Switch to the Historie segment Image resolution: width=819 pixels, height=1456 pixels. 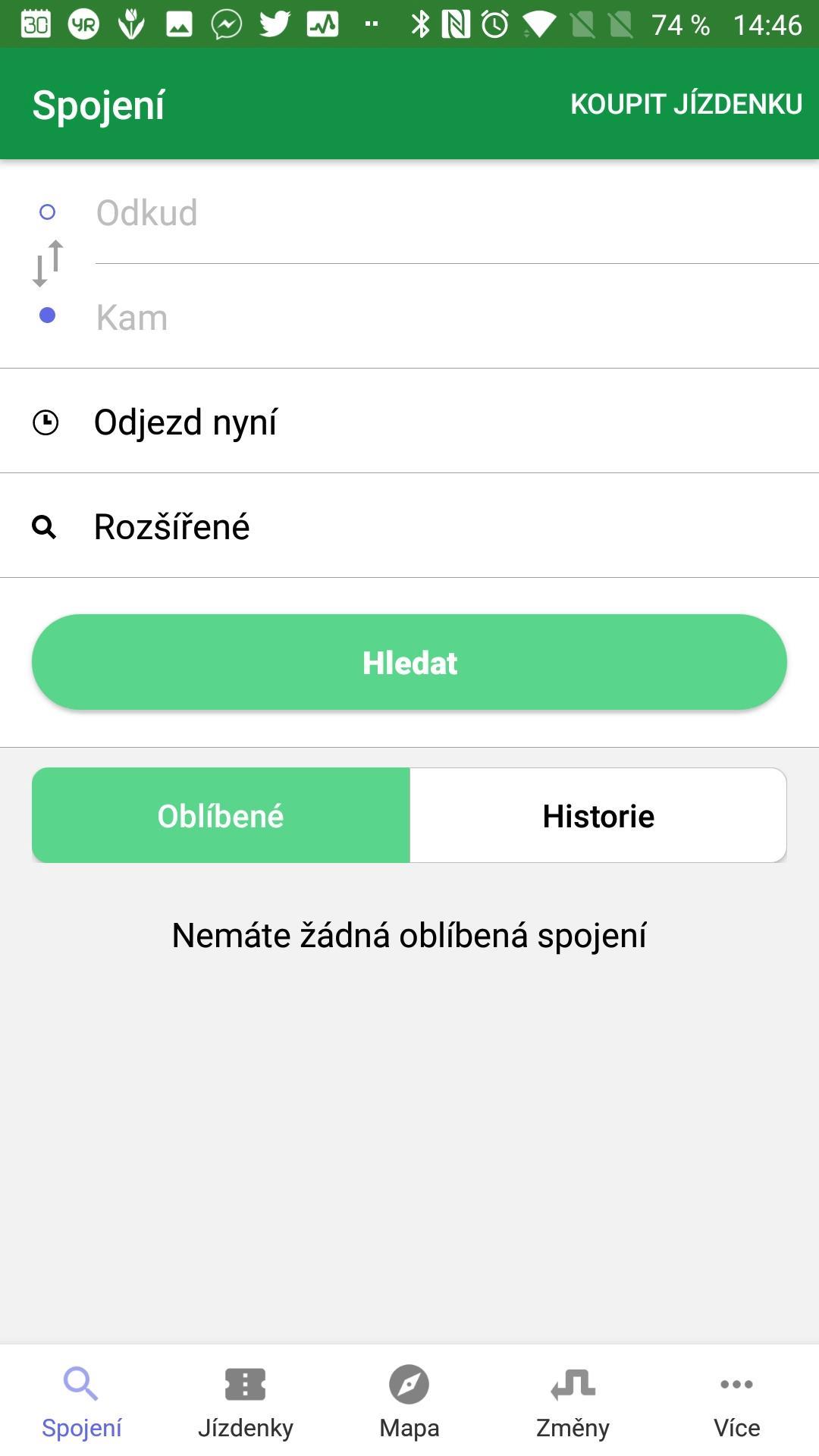(598, 815)
